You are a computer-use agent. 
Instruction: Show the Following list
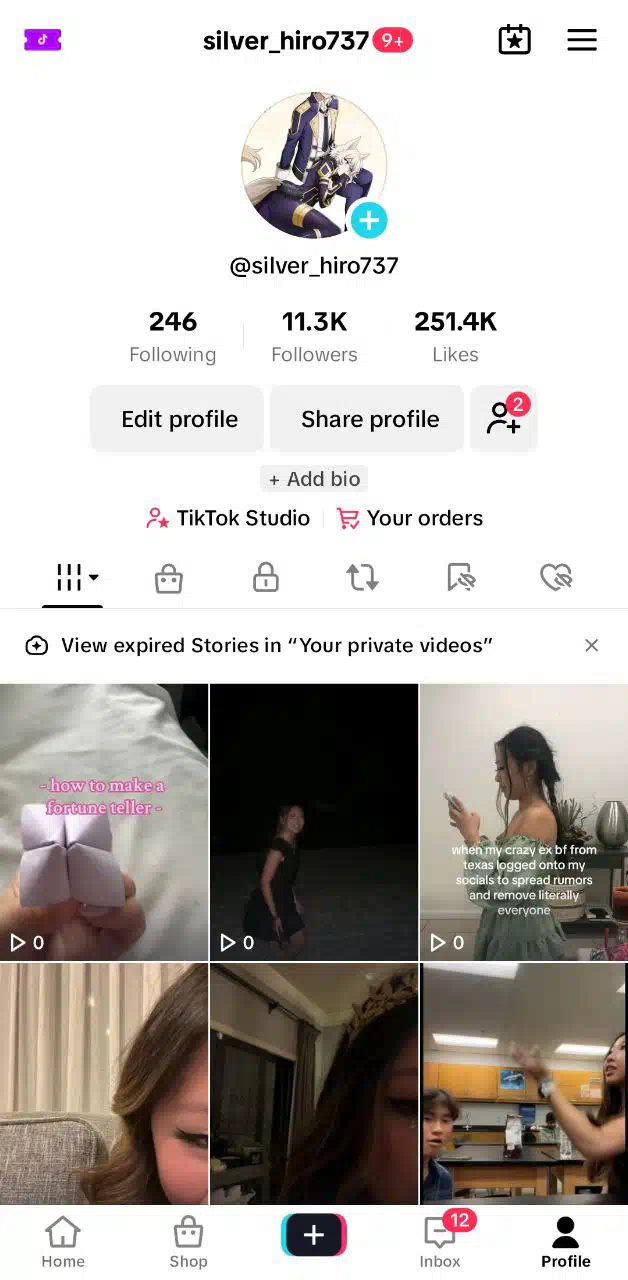point(172,337)
